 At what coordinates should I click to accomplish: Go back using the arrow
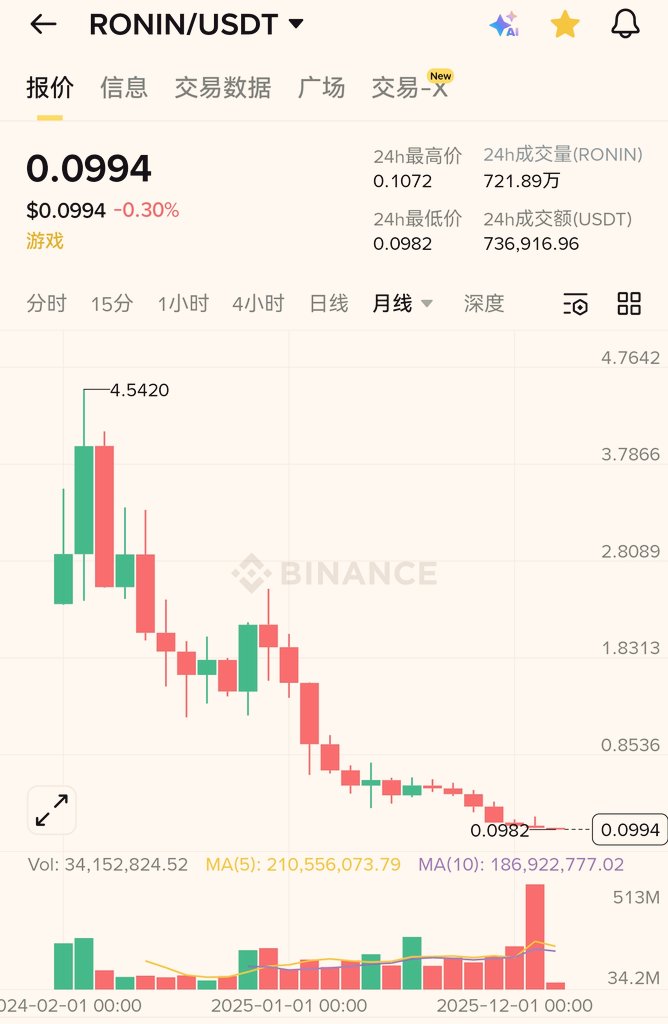[43, 25]
